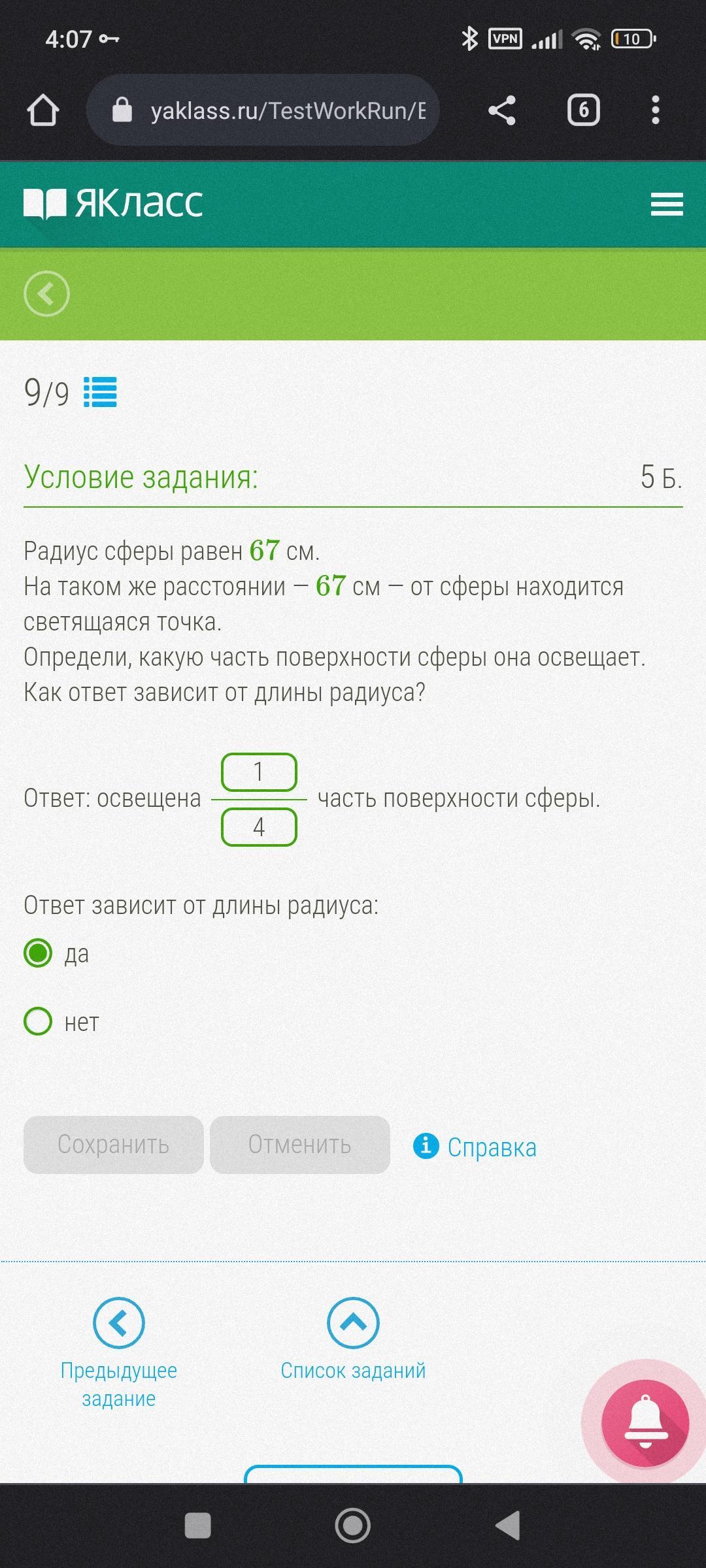Tap the Сохранить button
Image resolution: width=706 pixels, height=1568 pixels.
pyautogui.click(x=114, y=1145)
